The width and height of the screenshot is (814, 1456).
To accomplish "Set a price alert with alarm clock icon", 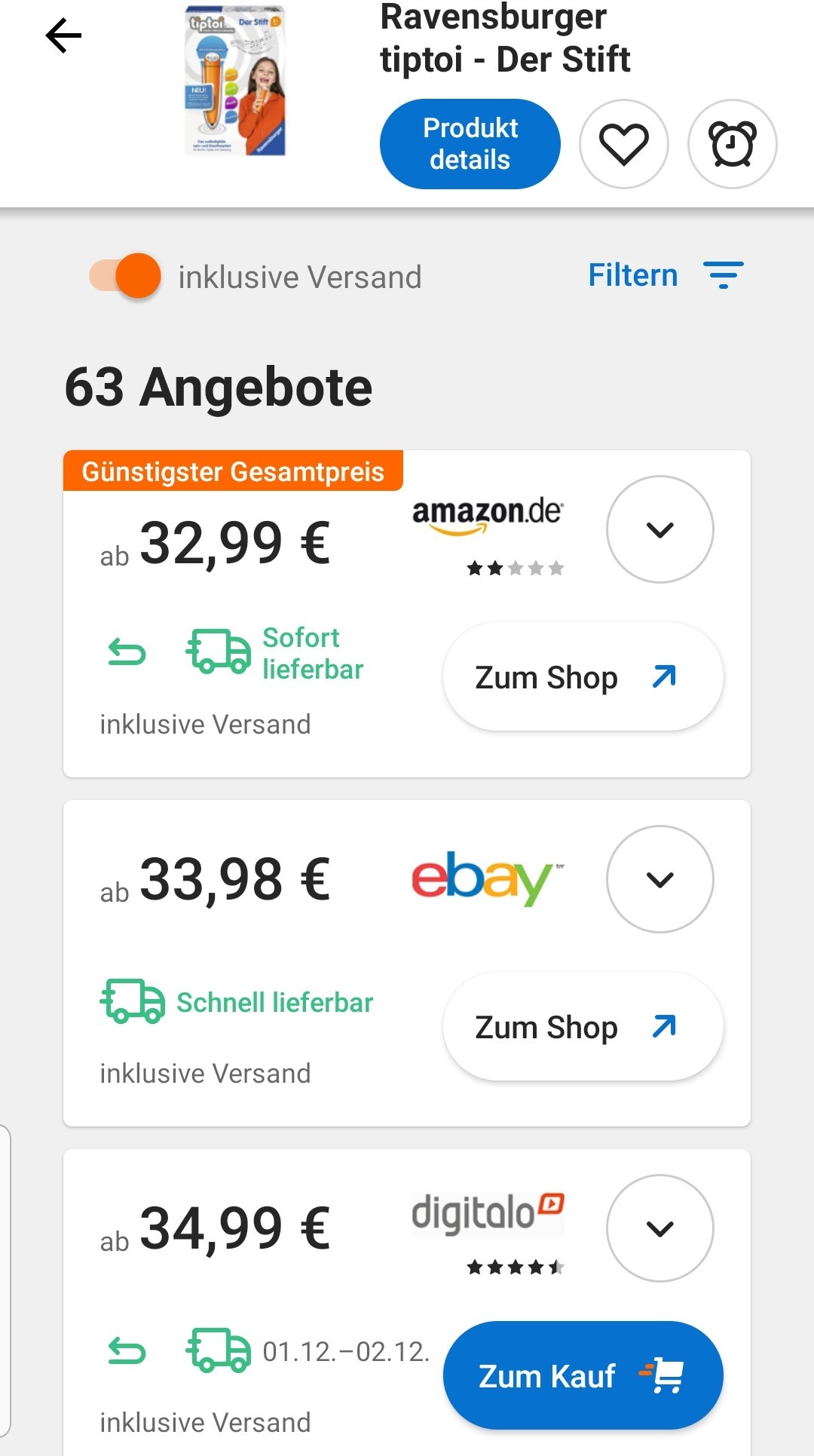I will click(733, 144).
